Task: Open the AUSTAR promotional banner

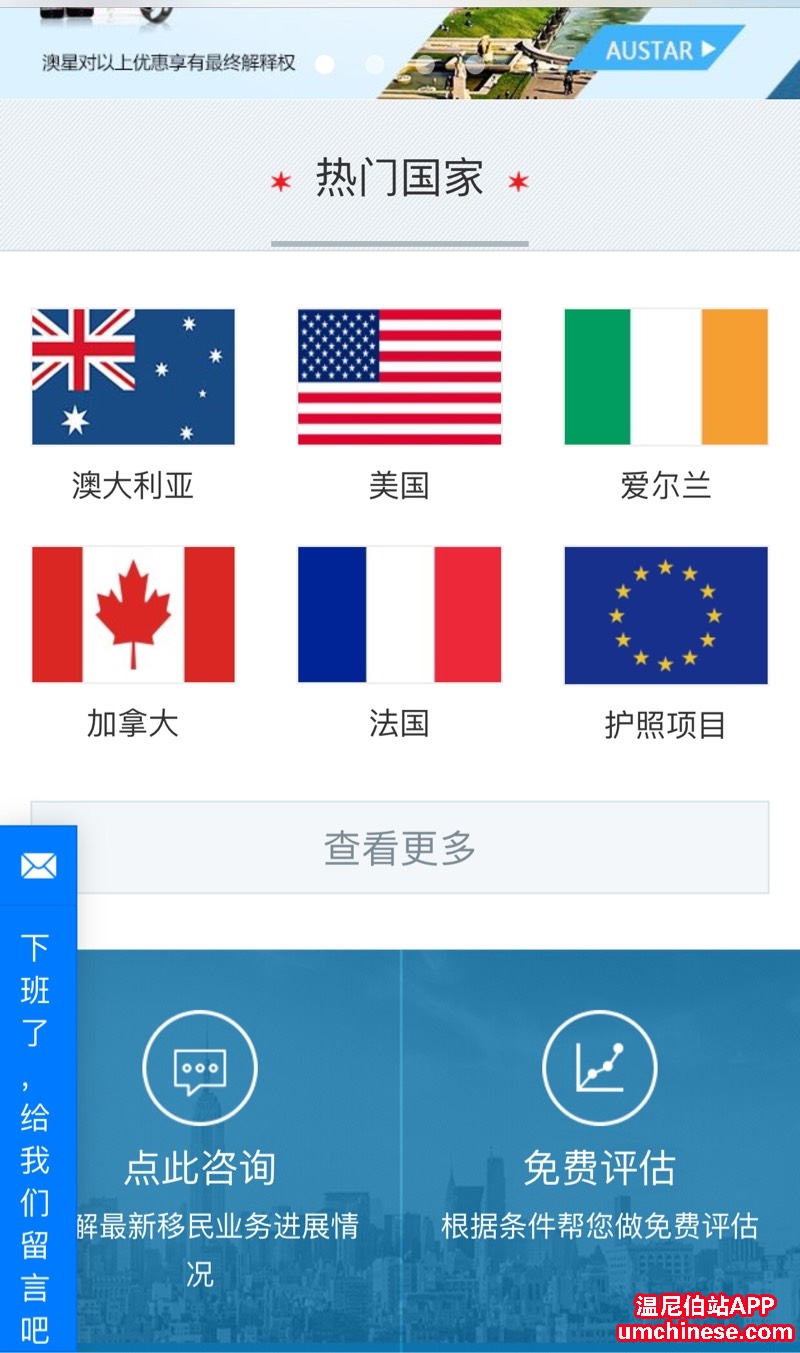Action: click(x=662, y=49)
